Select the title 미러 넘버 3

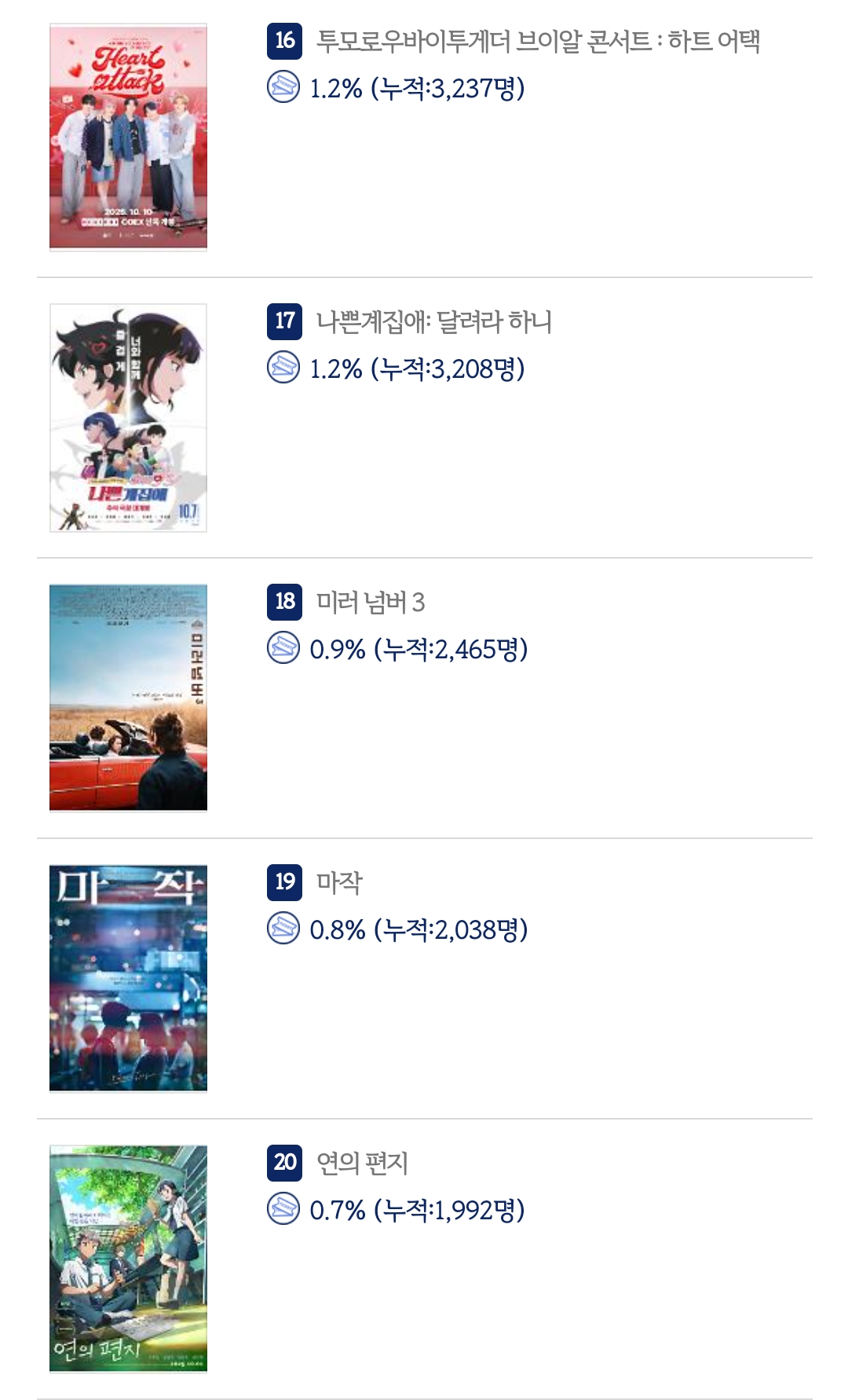[371, 602]
